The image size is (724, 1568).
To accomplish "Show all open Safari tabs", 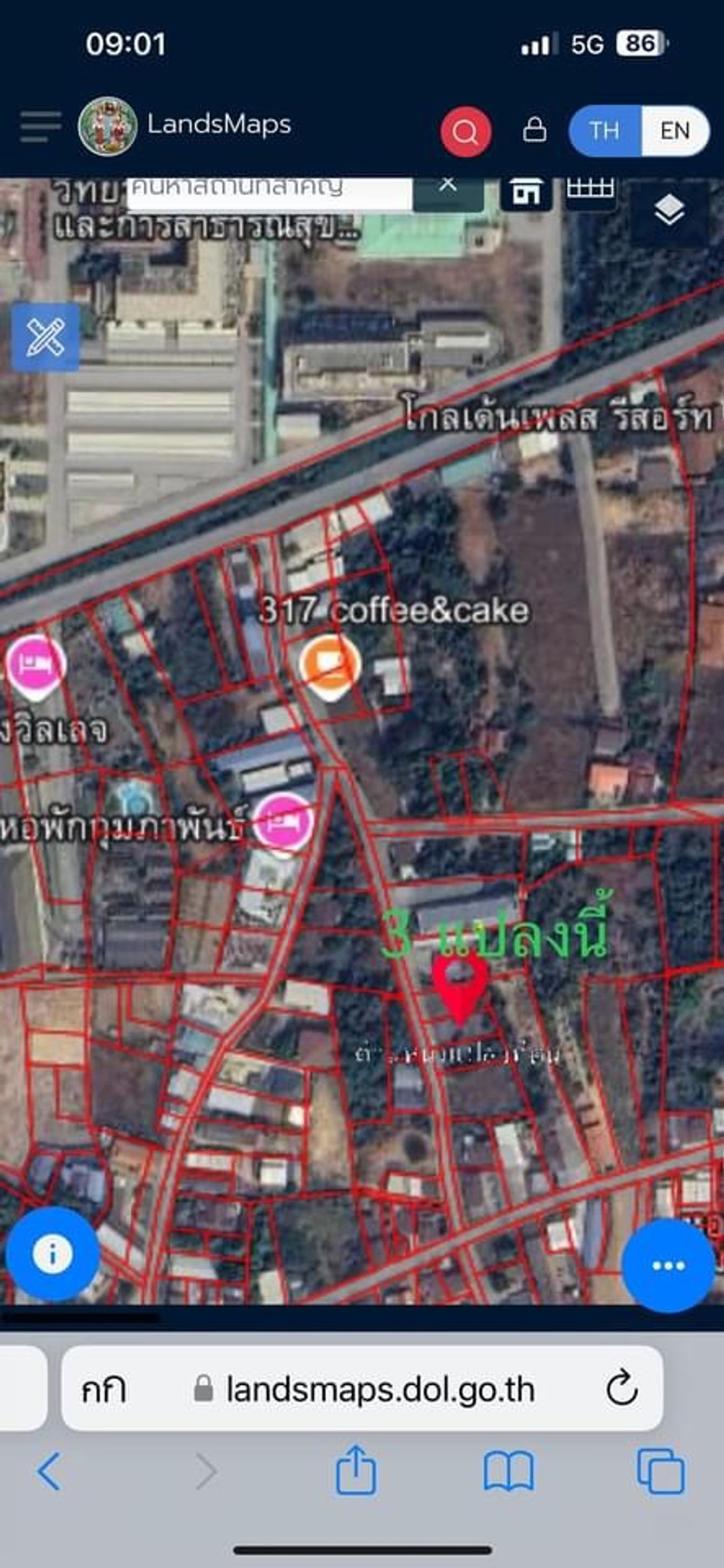I will (x=661, y=1471).
